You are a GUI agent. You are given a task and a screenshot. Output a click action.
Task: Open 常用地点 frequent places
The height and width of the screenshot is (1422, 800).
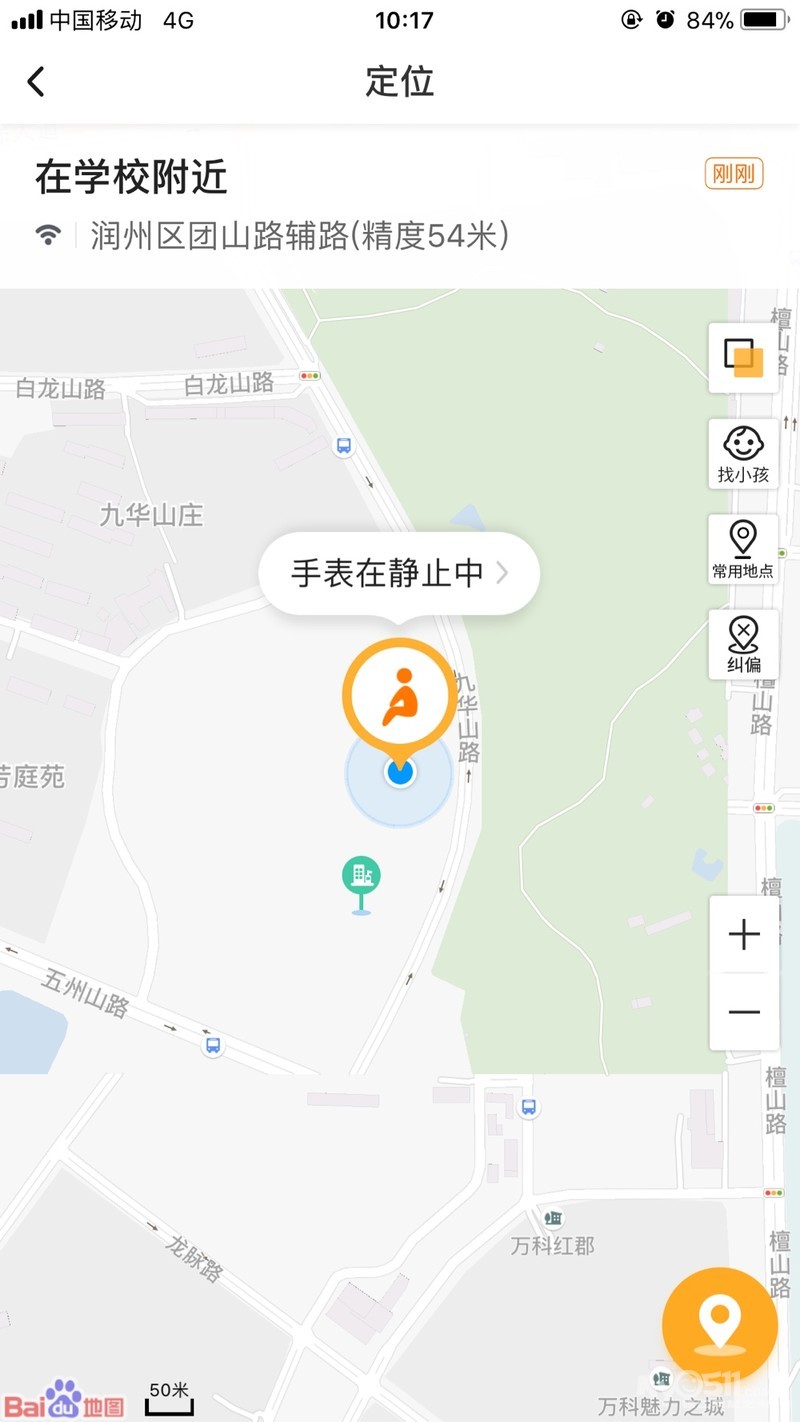coord(743,549)
